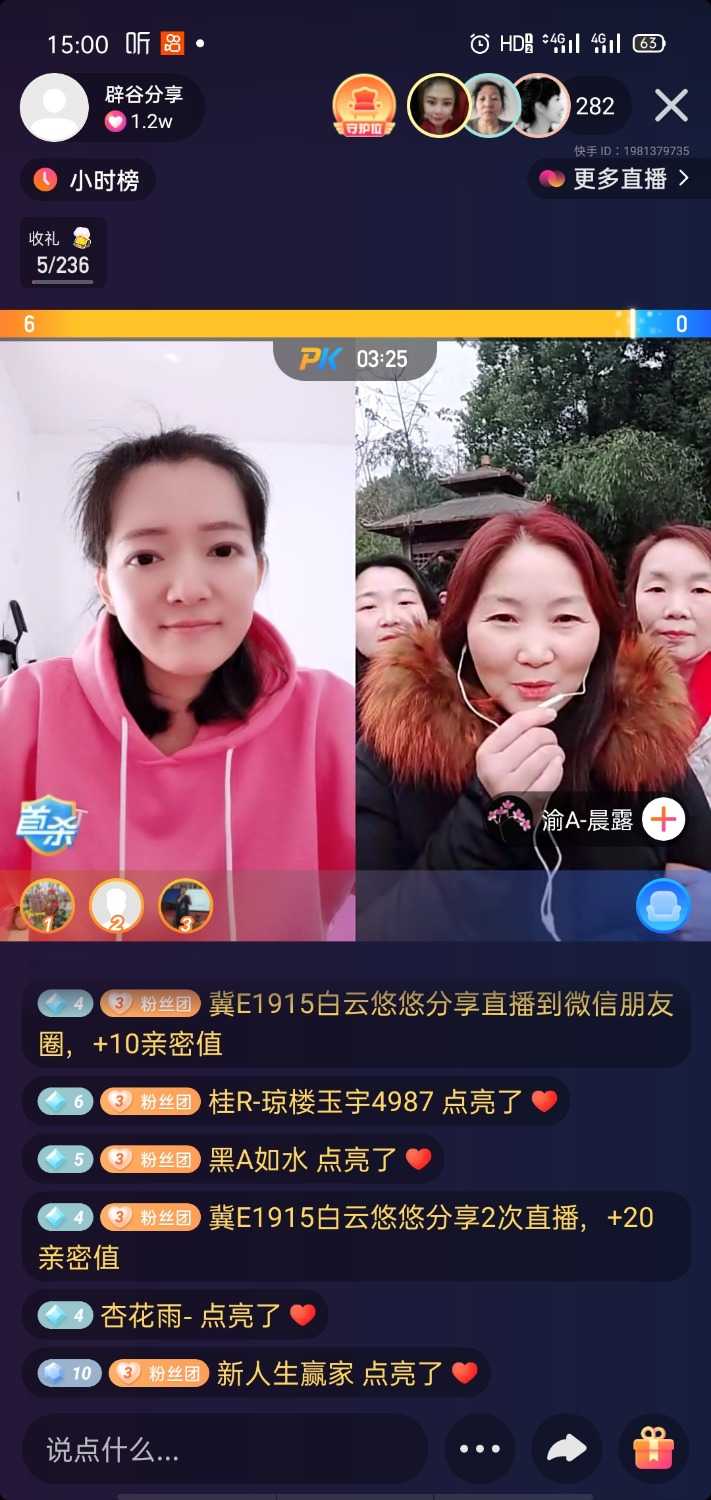Close the live stream
Image resolution: width=711 pixels, height=1500 pixels.
point(671,105)
